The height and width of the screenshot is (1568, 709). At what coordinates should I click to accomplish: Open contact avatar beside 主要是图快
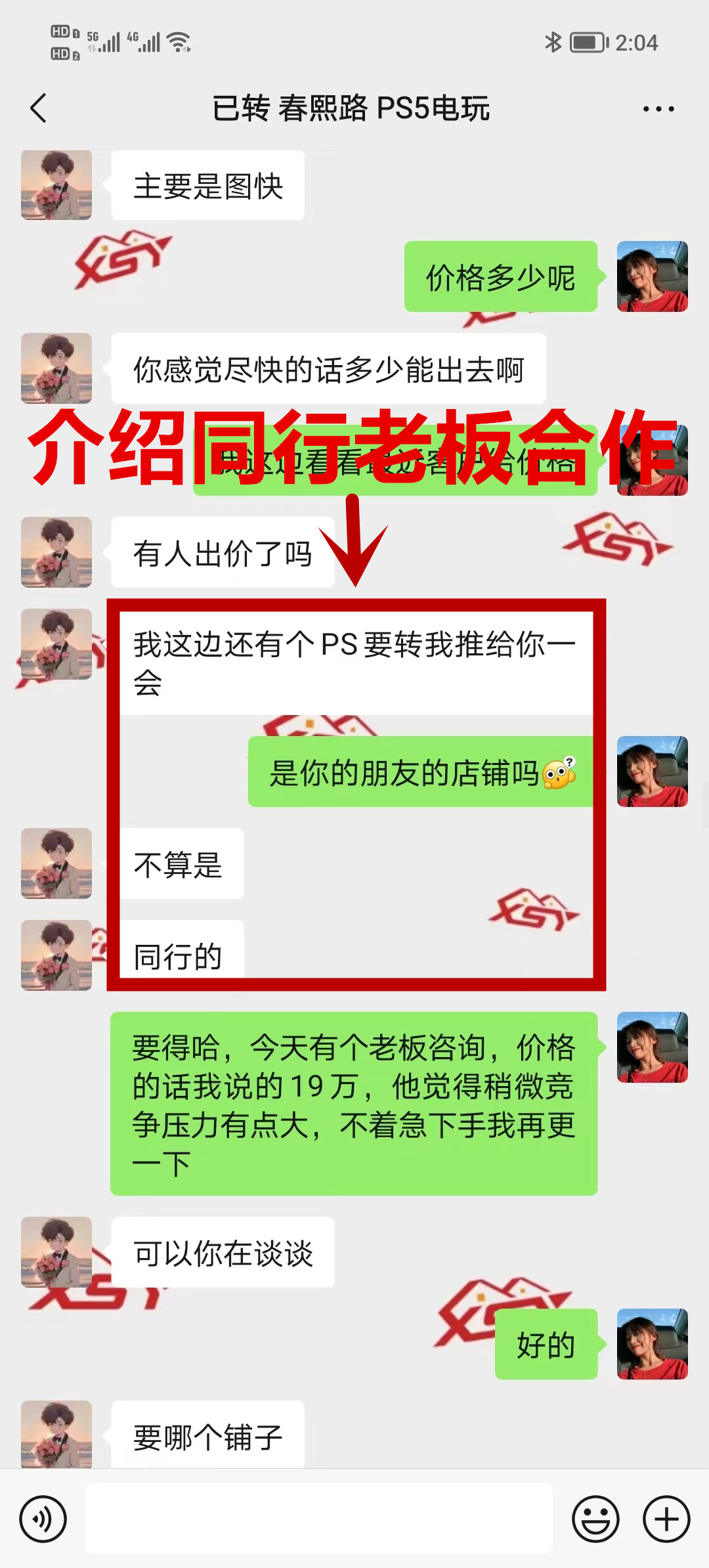[56, 186]
